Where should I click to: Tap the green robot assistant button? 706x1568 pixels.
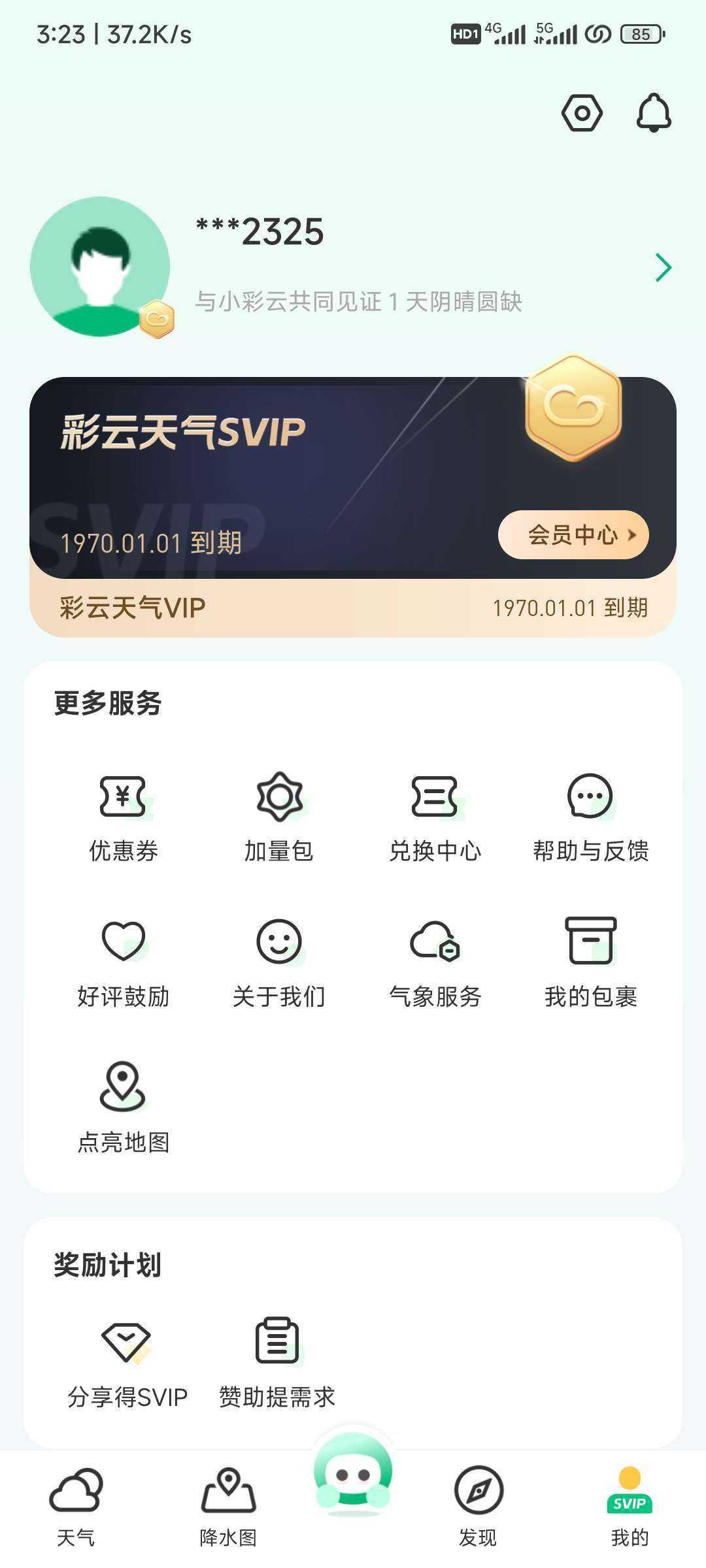point(353,1475)
